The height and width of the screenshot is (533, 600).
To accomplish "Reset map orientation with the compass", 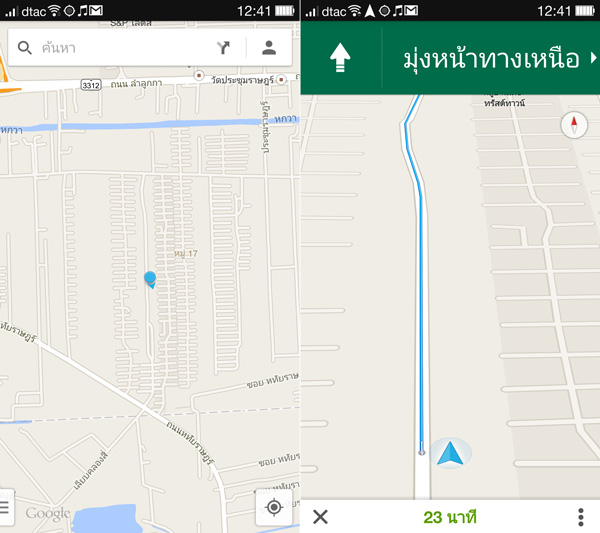I will tap(574, 125).
